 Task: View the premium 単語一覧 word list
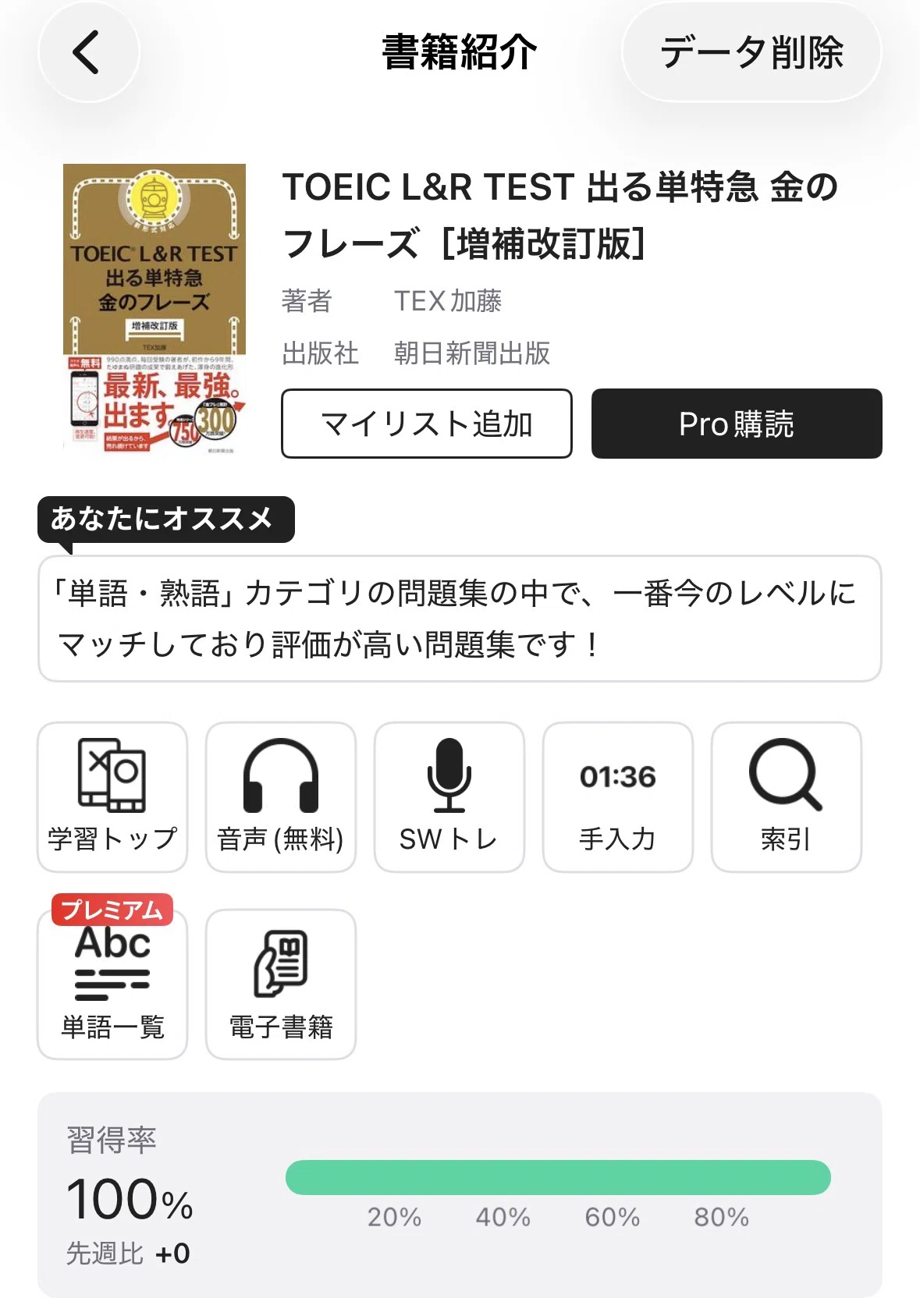[x=112, y=984]
